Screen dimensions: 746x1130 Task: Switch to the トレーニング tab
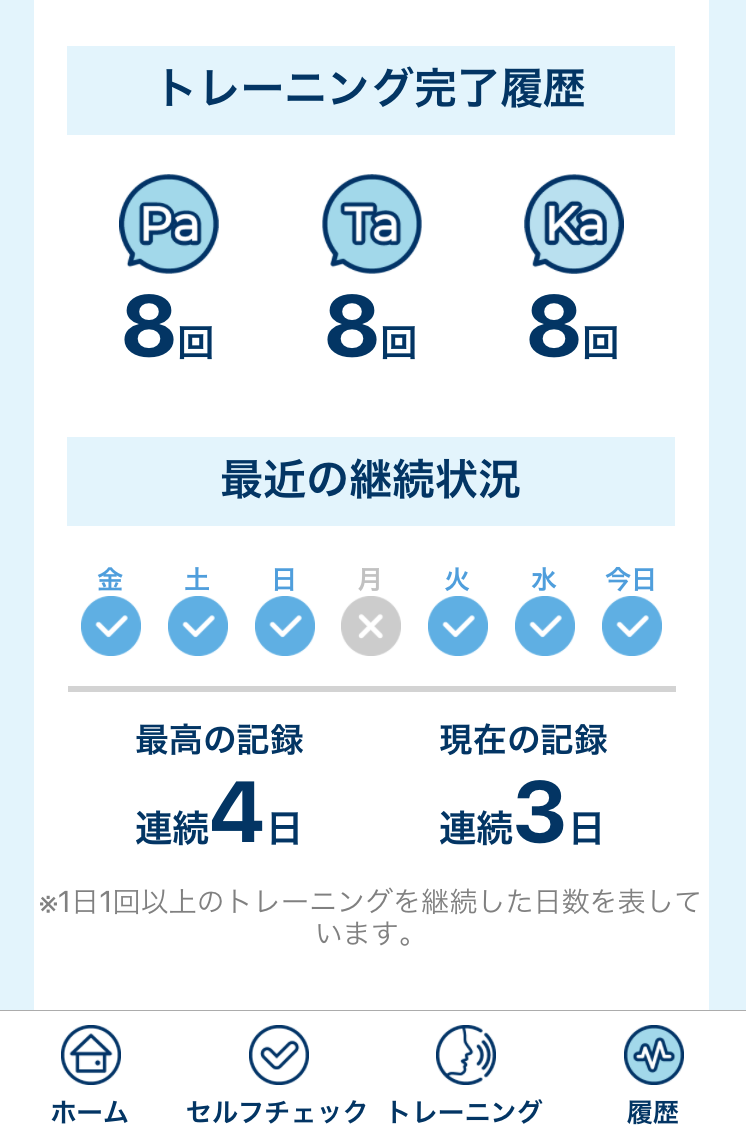point(465,1073)
